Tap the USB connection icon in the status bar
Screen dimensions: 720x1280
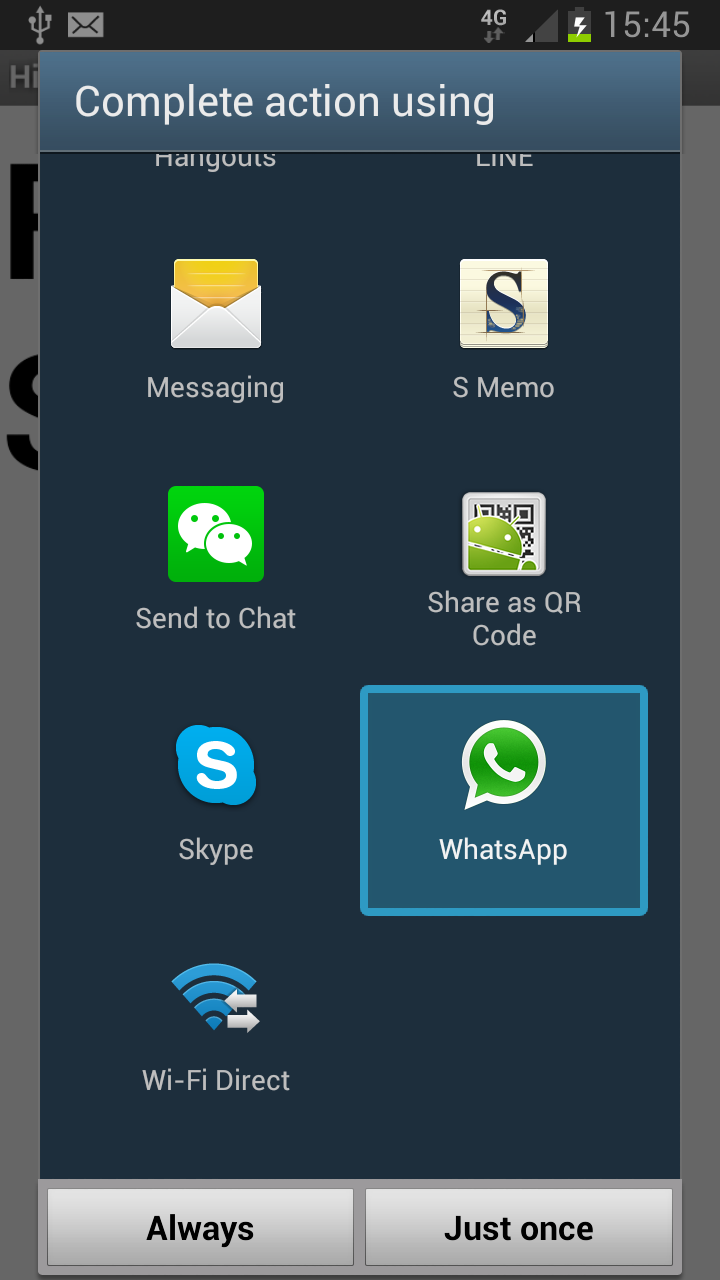[40, 25]
